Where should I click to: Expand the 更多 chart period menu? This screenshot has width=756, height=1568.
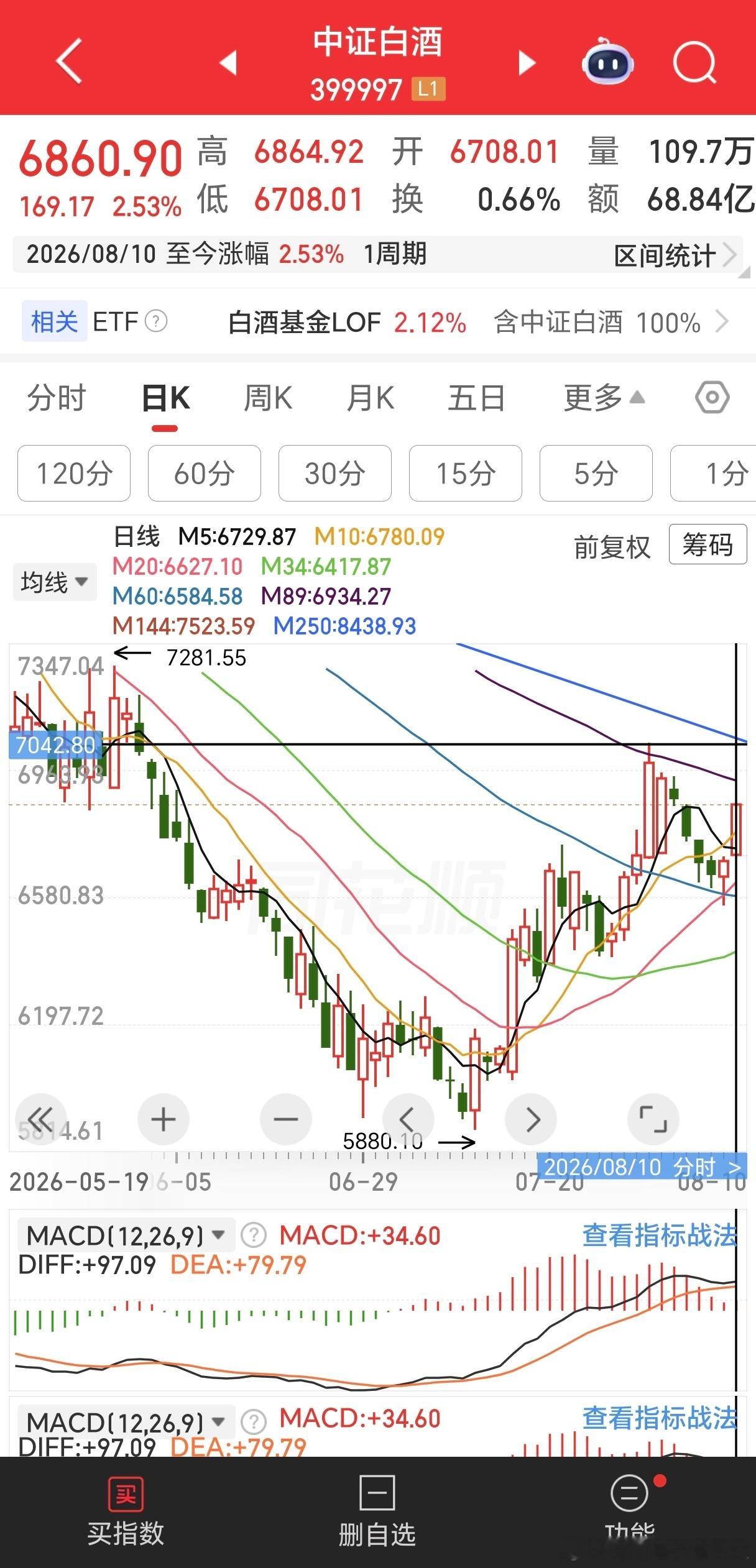(x=604, y=398)
